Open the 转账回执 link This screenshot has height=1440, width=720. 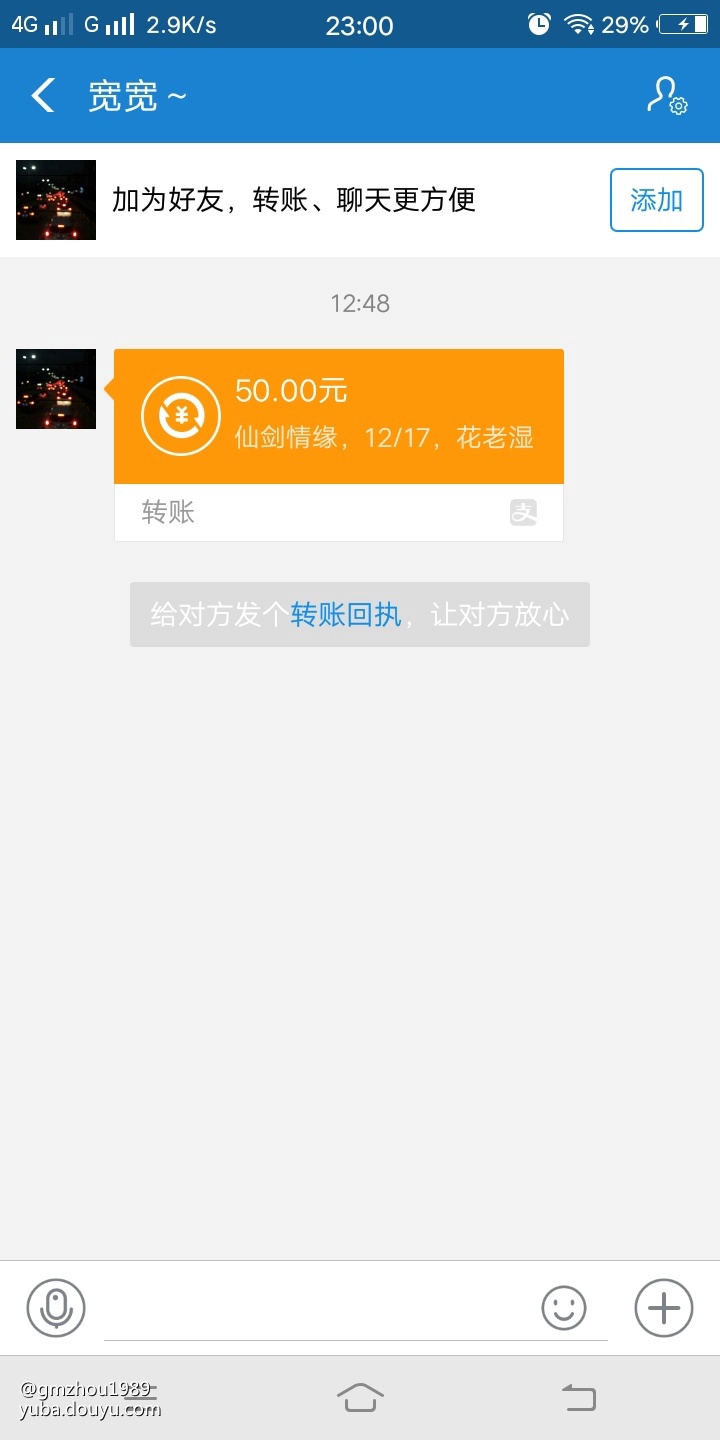pos(345,614)
